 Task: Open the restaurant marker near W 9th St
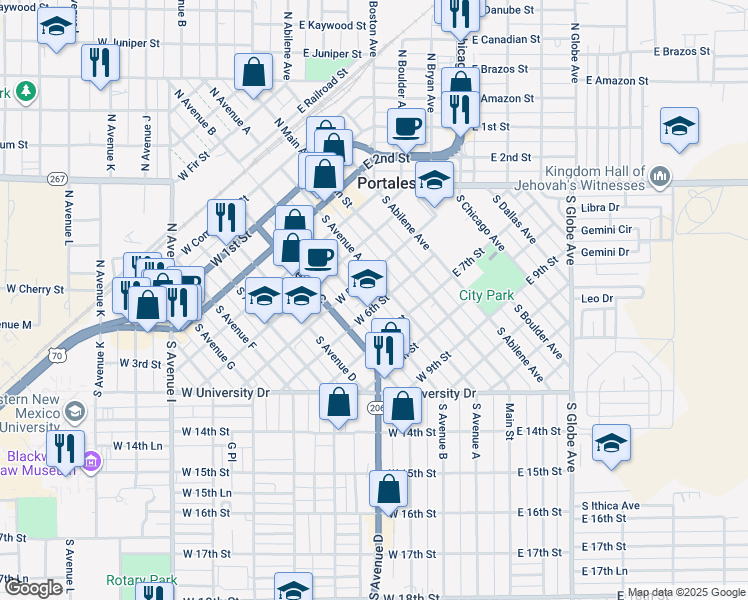[384, 352]
